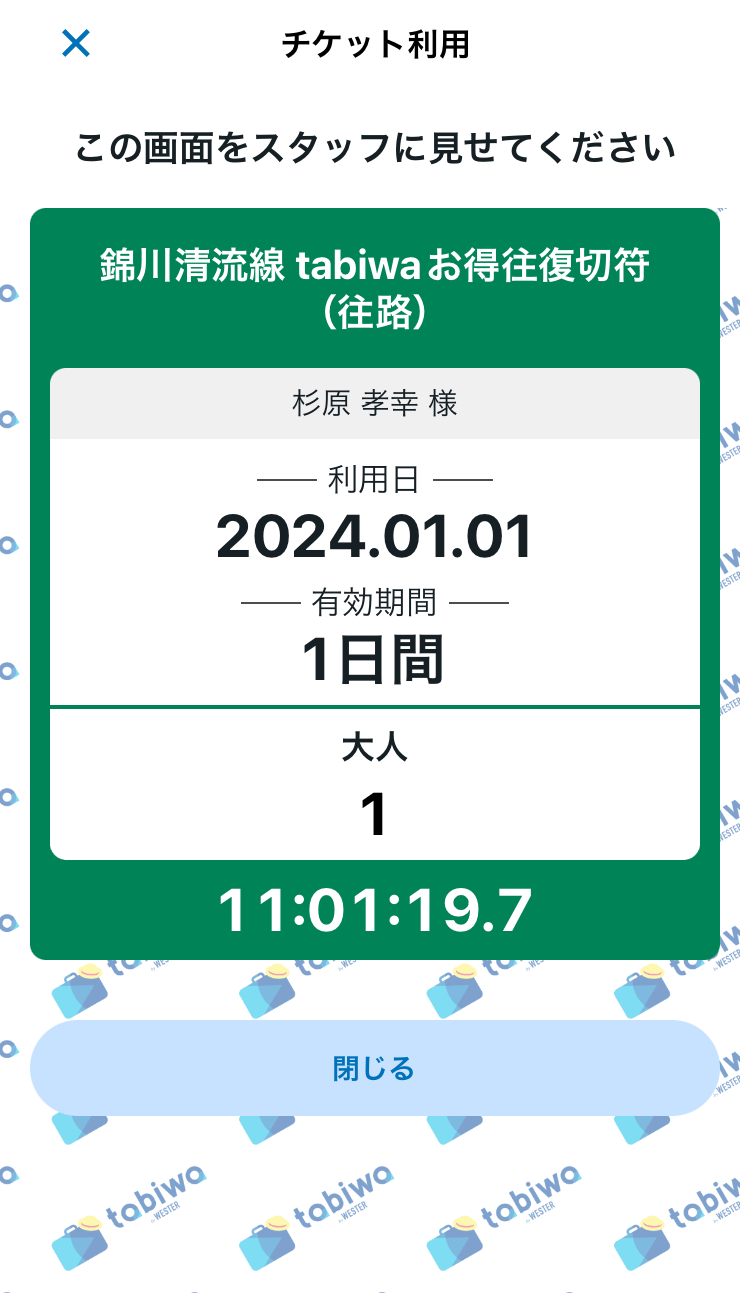
Task: Close the ticket screen with the X icon
Action: click(x=76, y=44)
